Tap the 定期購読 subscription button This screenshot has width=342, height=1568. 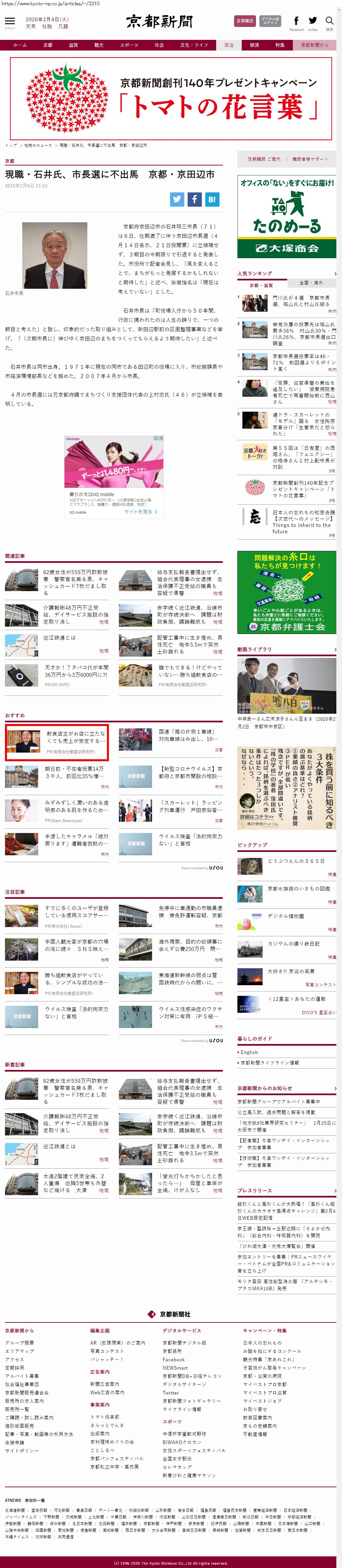pos(245,21)
